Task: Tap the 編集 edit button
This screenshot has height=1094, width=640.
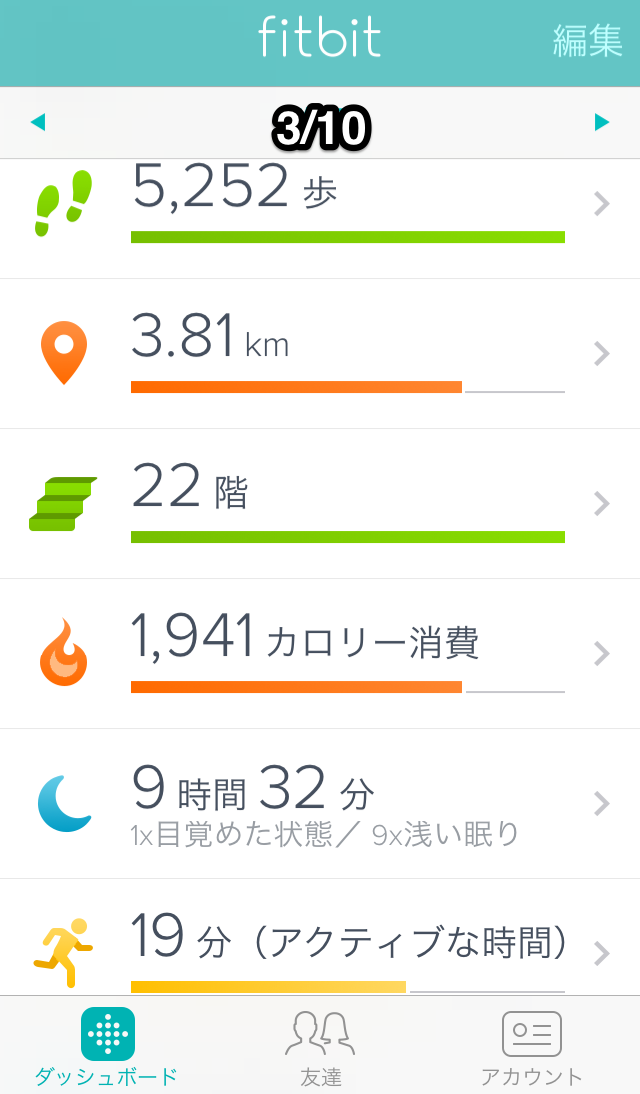Action: tap(587, 41)
